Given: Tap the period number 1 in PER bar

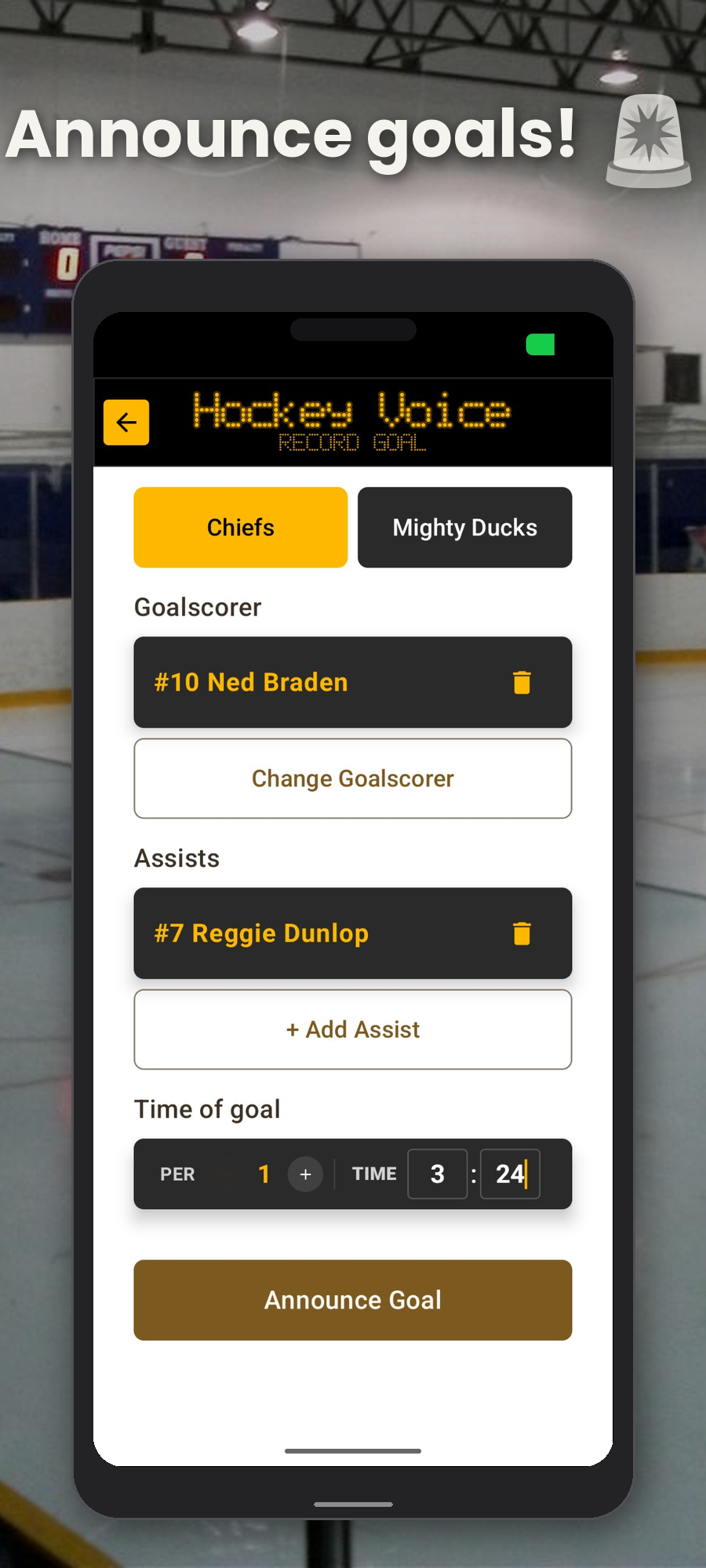Looking at the screenshot, I should pos(264,1174).
